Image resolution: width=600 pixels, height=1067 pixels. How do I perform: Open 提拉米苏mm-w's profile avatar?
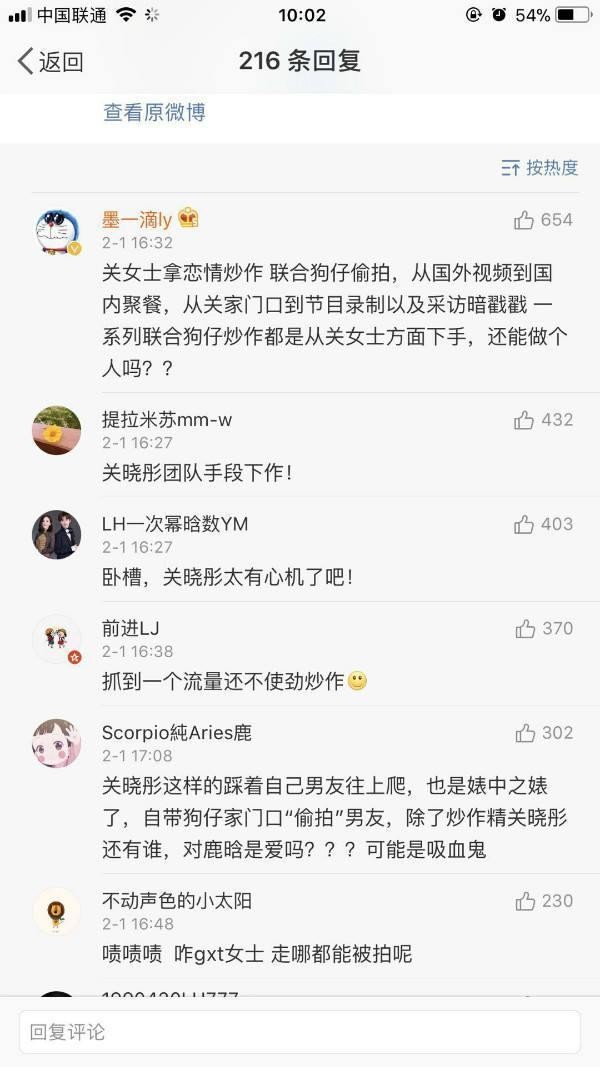[x=57, y=430]
